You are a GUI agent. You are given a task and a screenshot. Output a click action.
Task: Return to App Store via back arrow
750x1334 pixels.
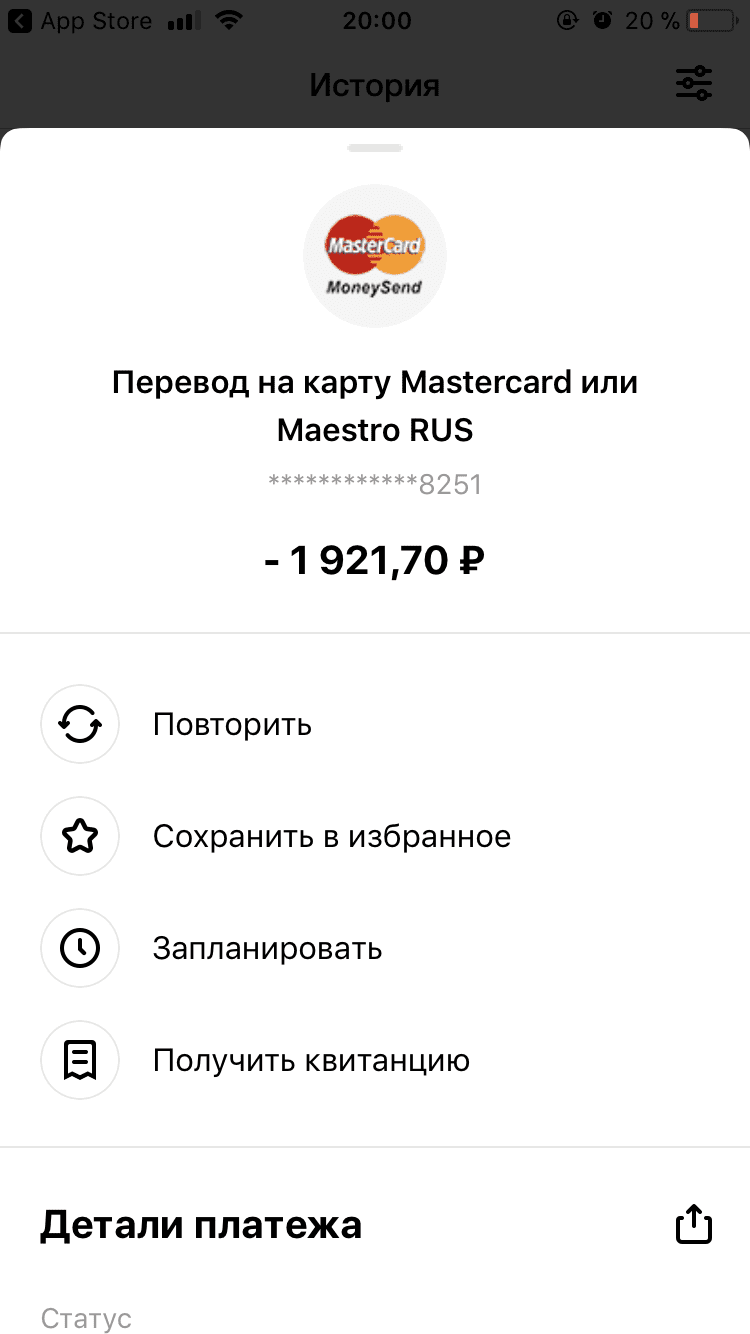pyautogui.click(x=20, y=20)
